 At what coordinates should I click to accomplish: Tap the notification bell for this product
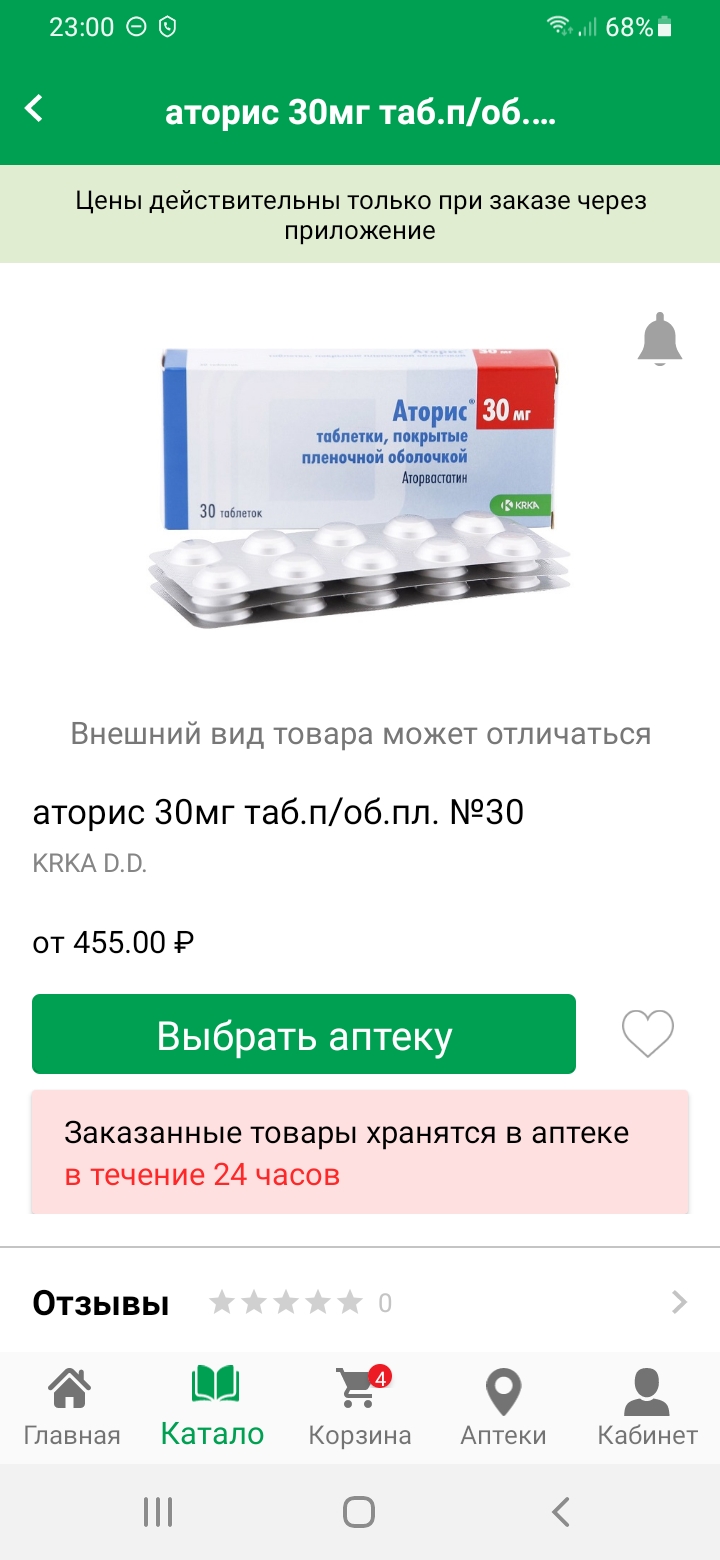pyautogui.click(x=659, y=340)
